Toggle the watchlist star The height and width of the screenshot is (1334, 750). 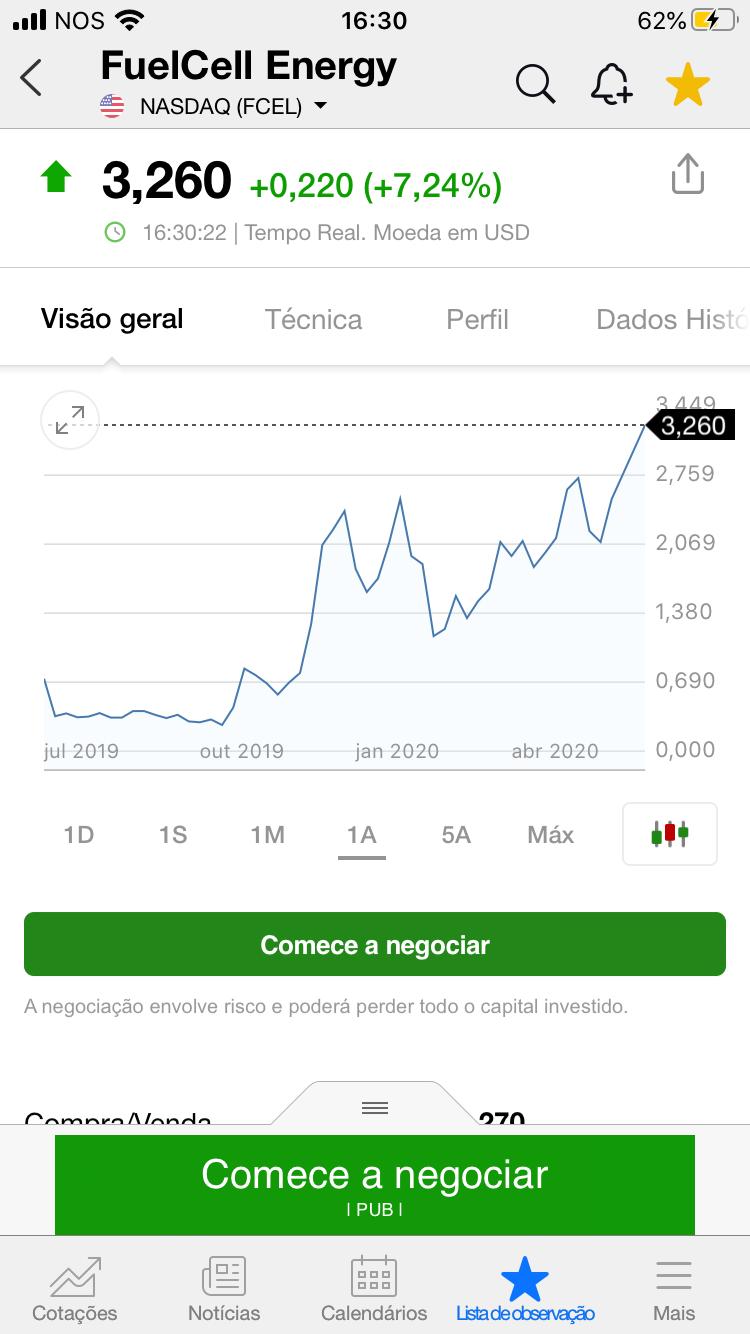pyautogui.click(x=688, y=85)
